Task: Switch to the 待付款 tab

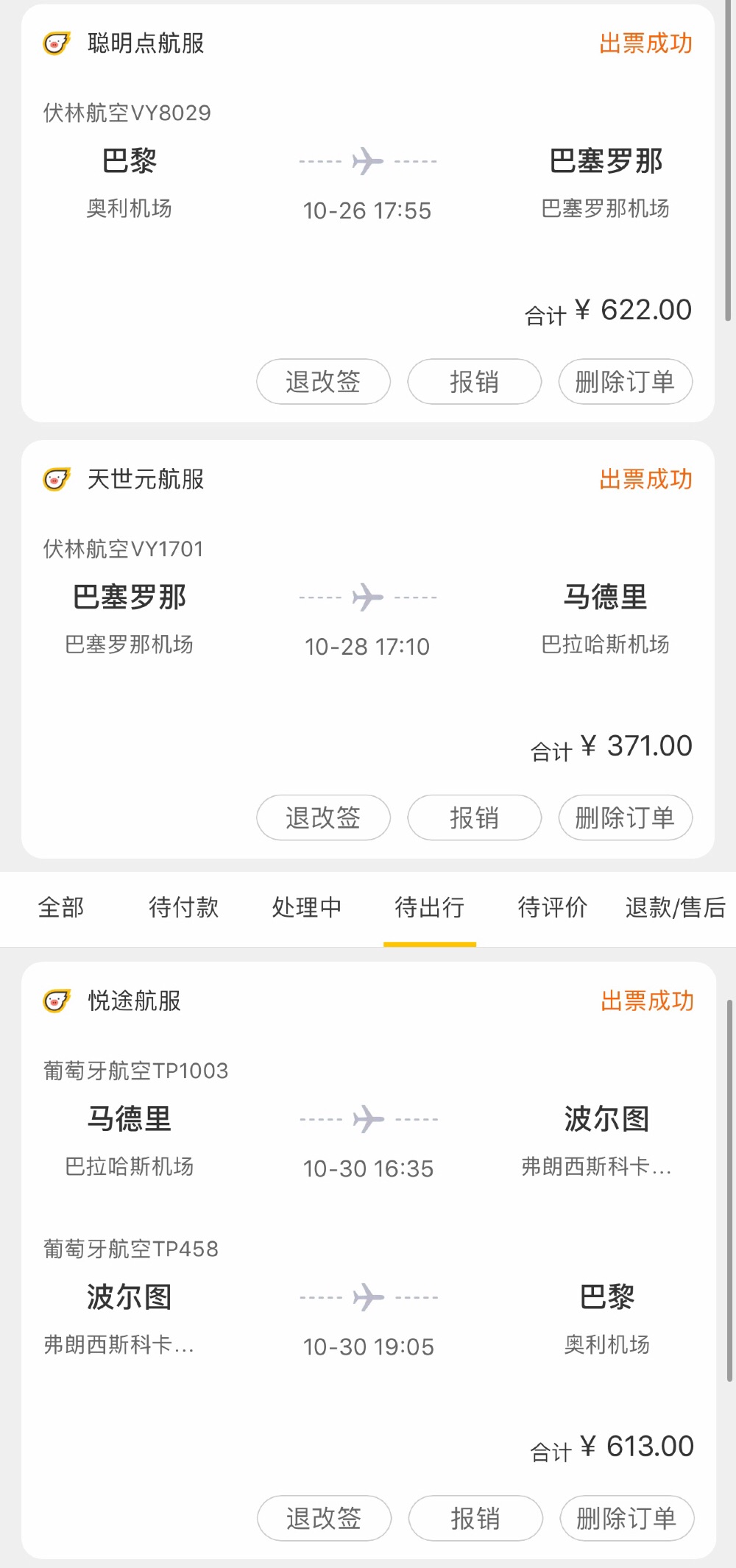Action: pyautogui.click(x=183, y=907)
